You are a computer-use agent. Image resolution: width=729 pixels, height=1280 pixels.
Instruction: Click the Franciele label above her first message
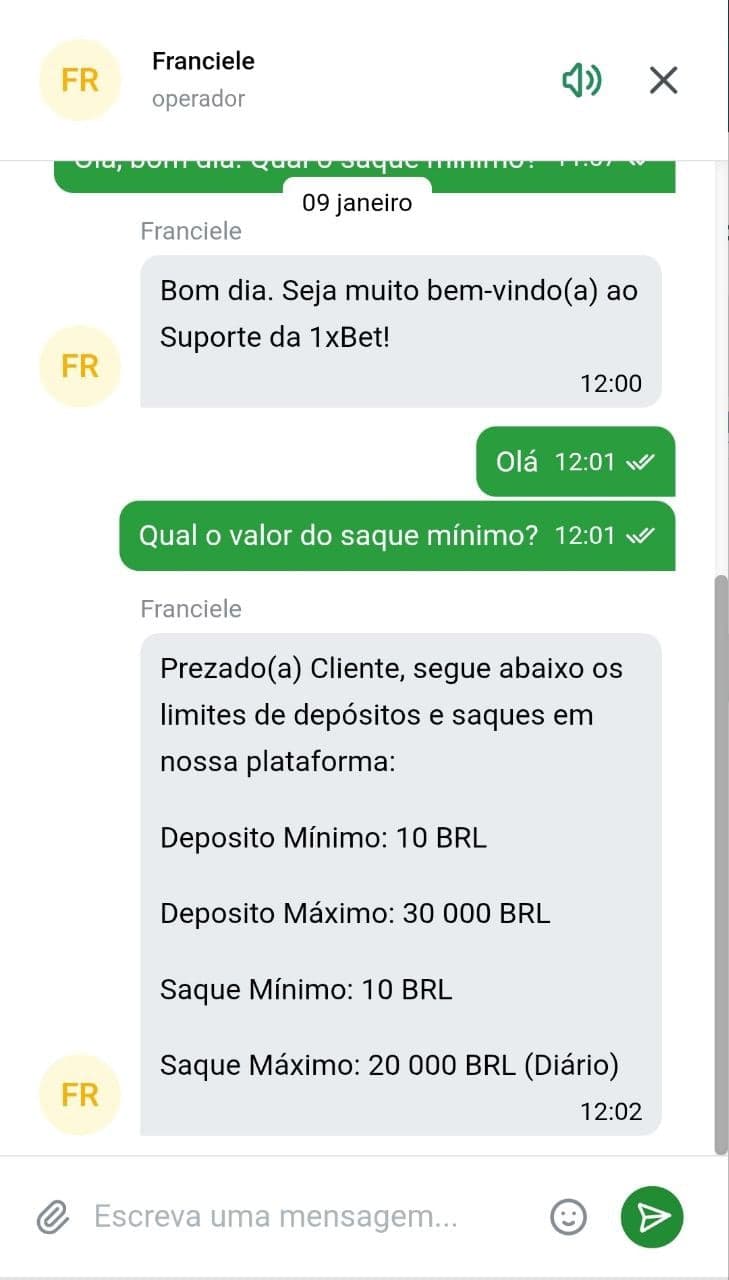pos(190,231)
